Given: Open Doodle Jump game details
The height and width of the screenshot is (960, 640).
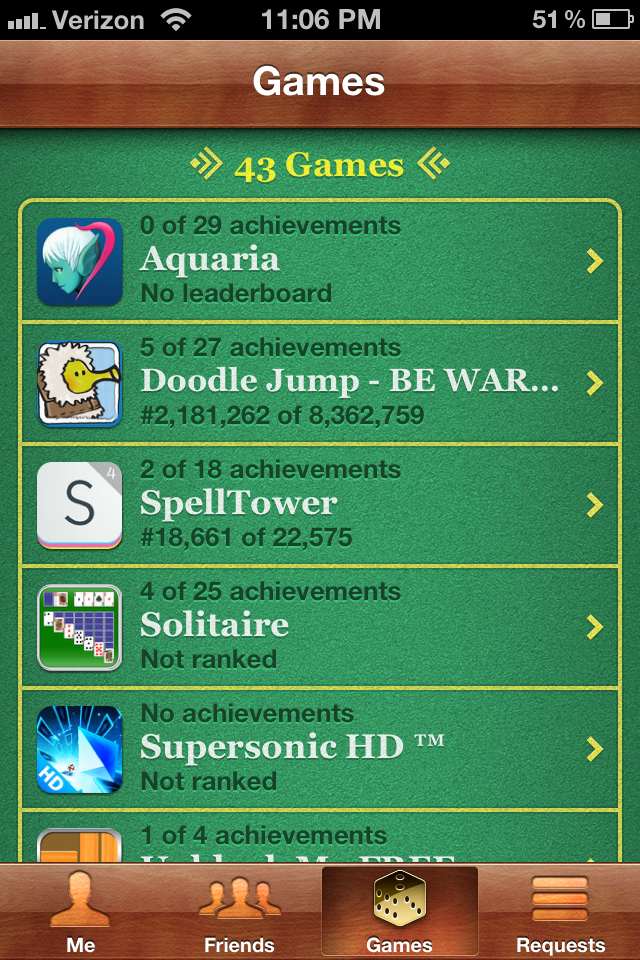Looking at the screenshot, I should 320,383.
